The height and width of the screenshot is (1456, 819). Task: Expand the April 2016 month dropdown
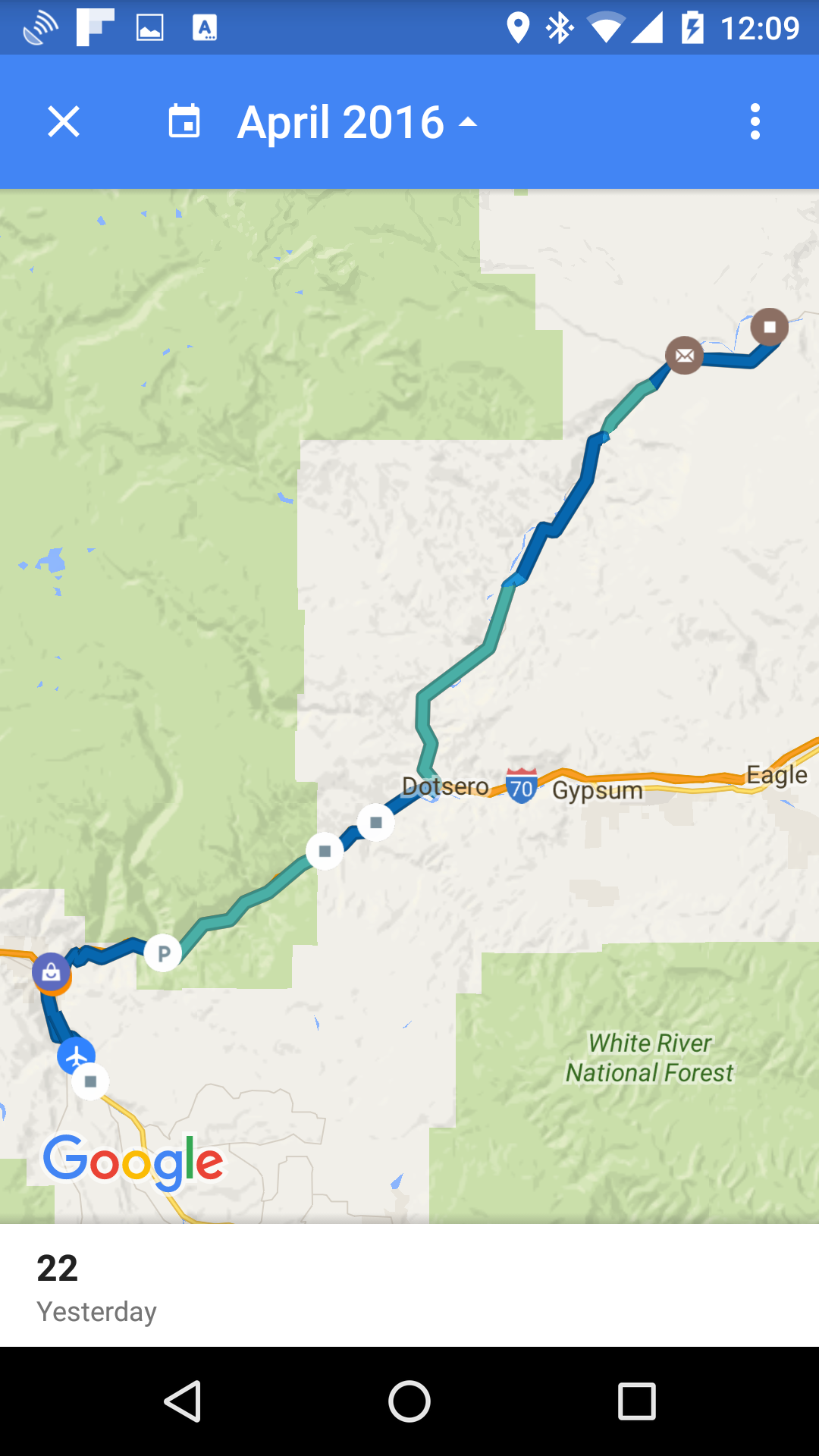coord(356,122)
